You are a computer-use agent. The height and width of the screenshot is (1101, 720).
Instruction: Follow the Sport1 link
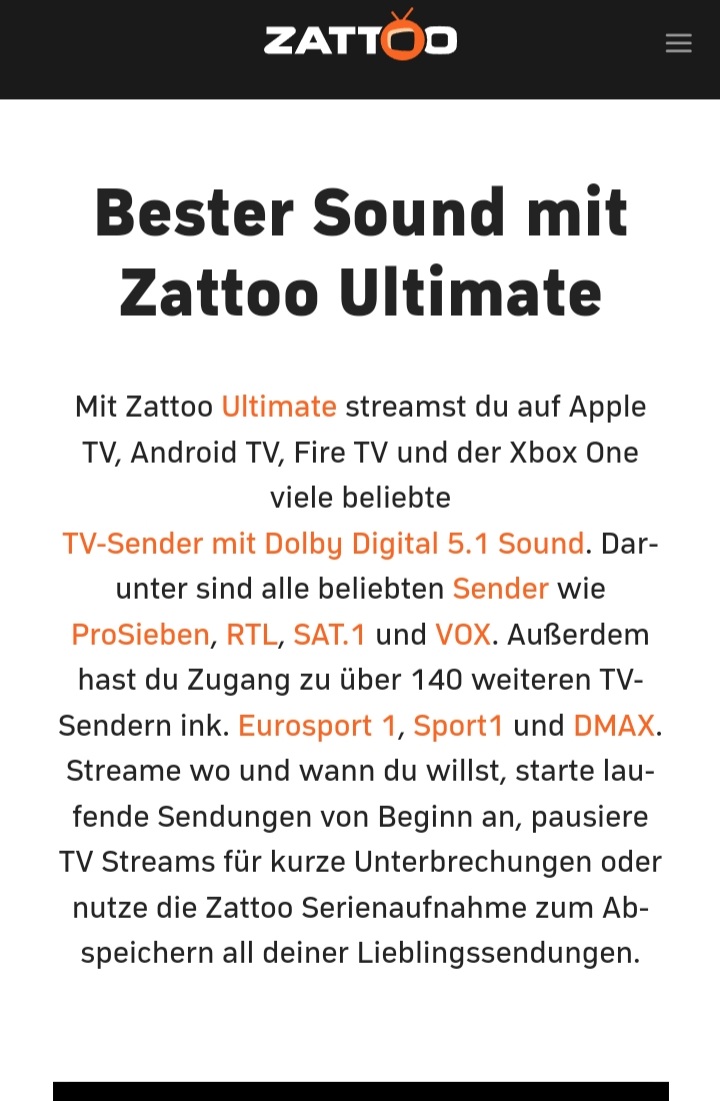[x=458, y=726]
